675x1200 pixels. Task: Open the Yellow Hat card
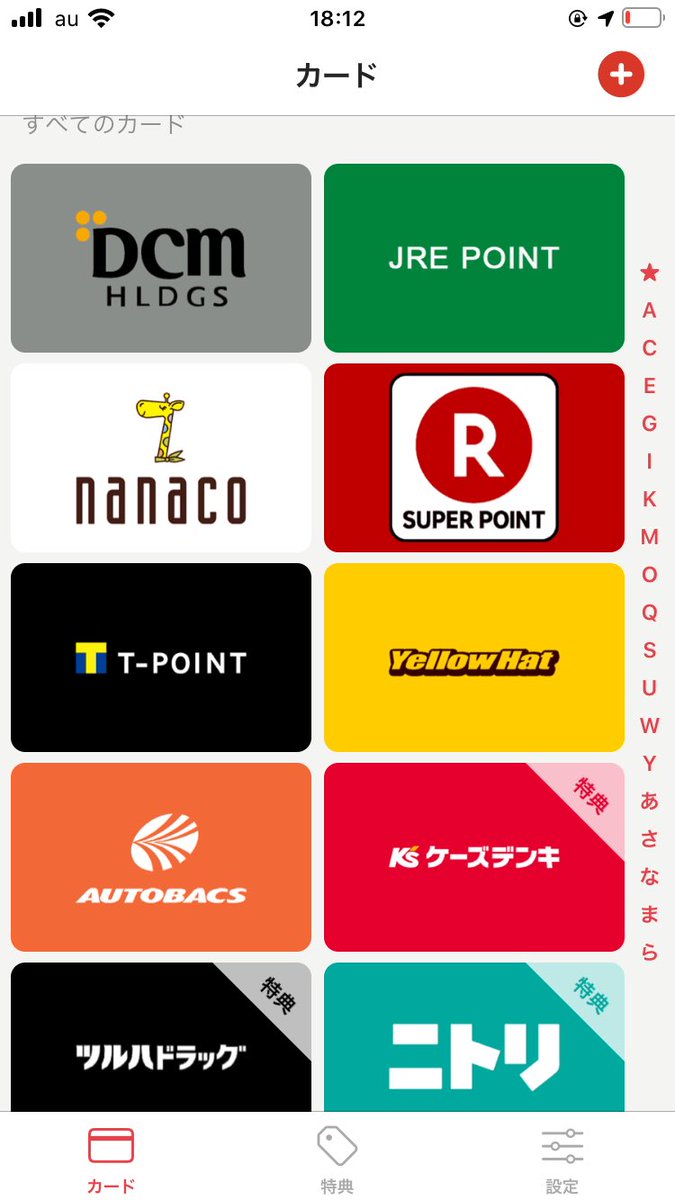tap(474, 658)
